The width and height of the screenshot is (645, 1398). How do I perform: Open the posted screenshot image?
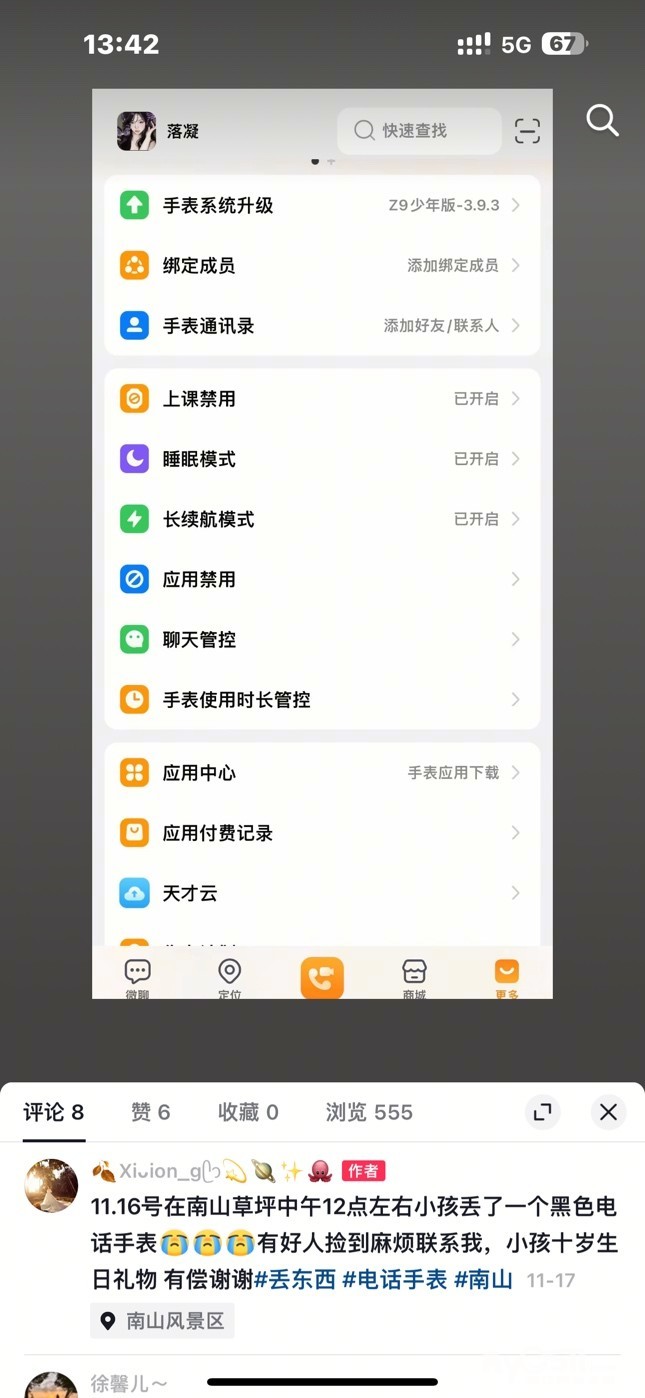322,543
